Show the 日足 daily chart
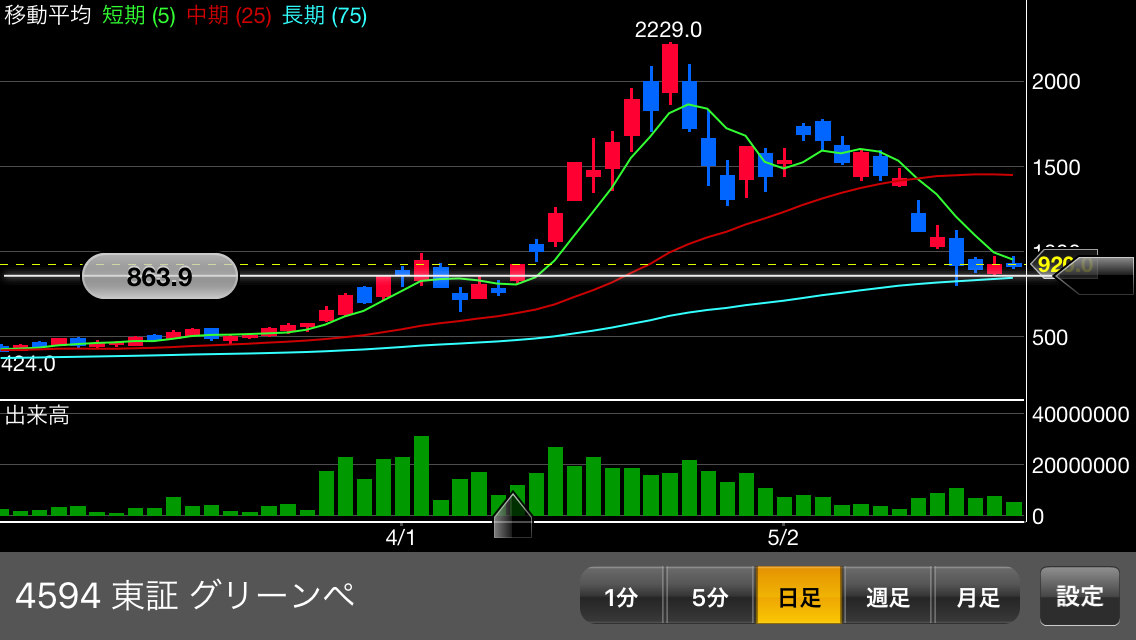Image resolution: width=1136 pixels, height=640 pixels. (799, 596)
